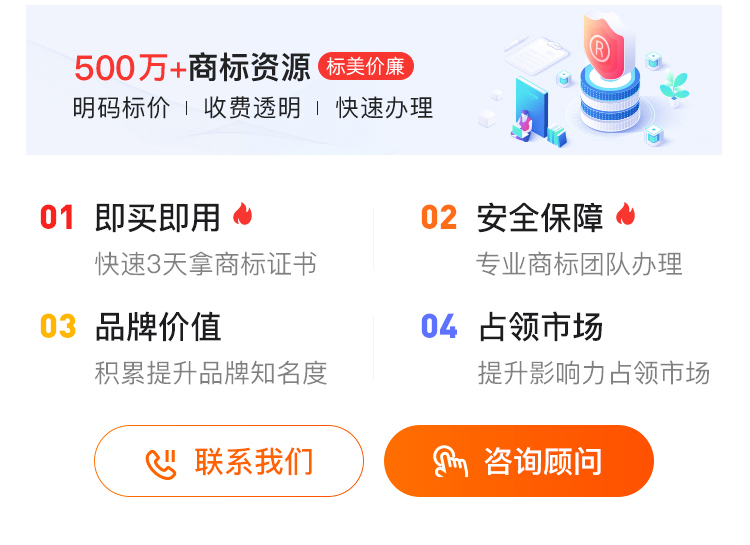Open 咨询顾问 to consult an advisor
Viewport: 750px width, 545px height.
(x=518, y=461)
